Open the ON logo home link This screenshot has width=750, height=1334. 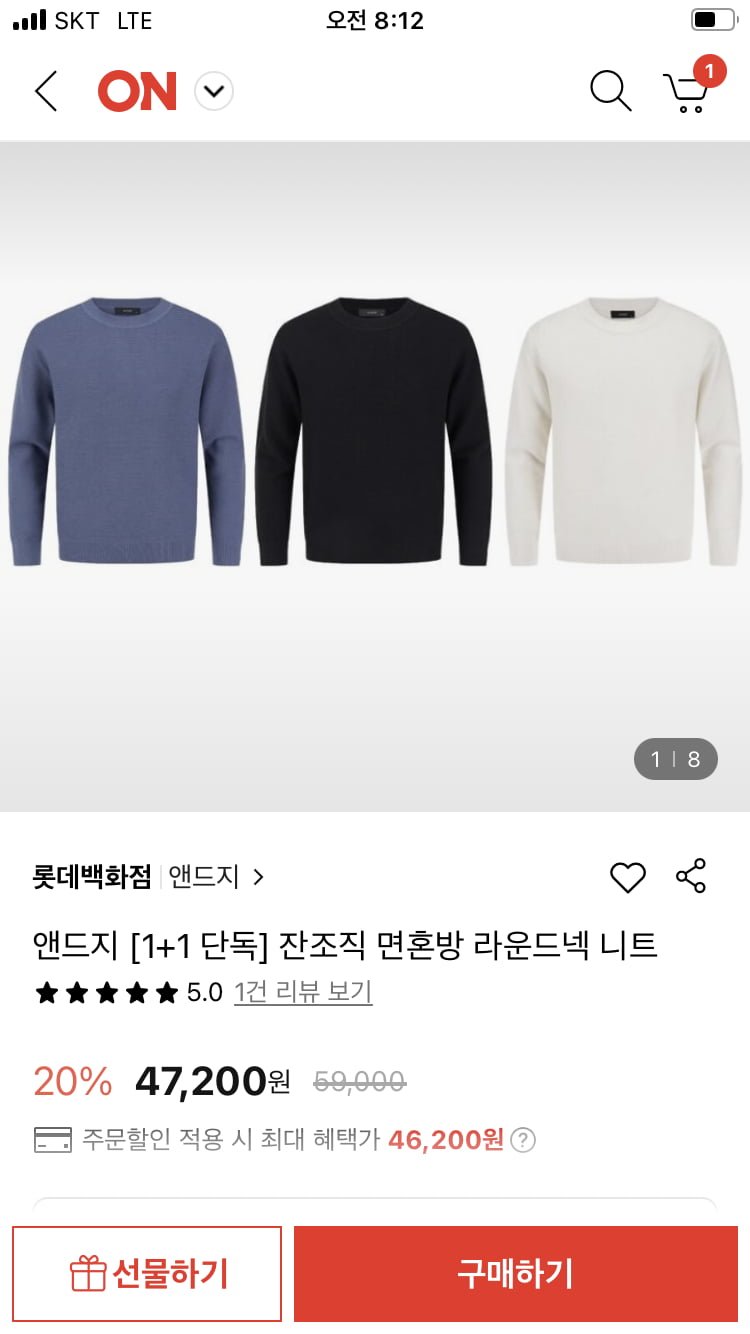pos(137,91)
